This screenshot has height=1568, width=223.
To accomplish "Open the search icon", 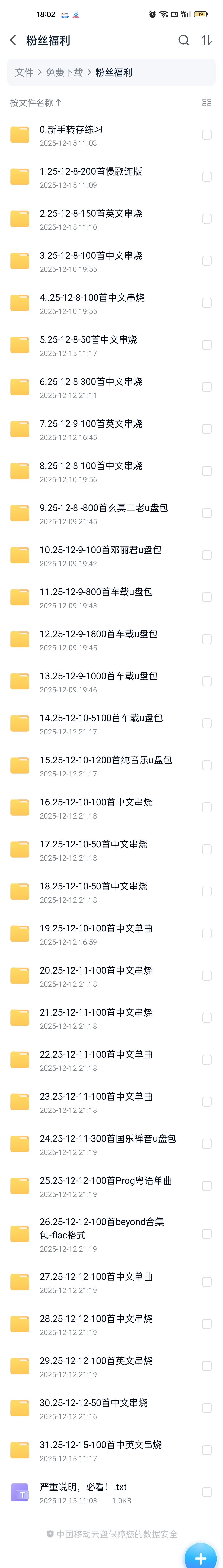I will coord(183,40).
